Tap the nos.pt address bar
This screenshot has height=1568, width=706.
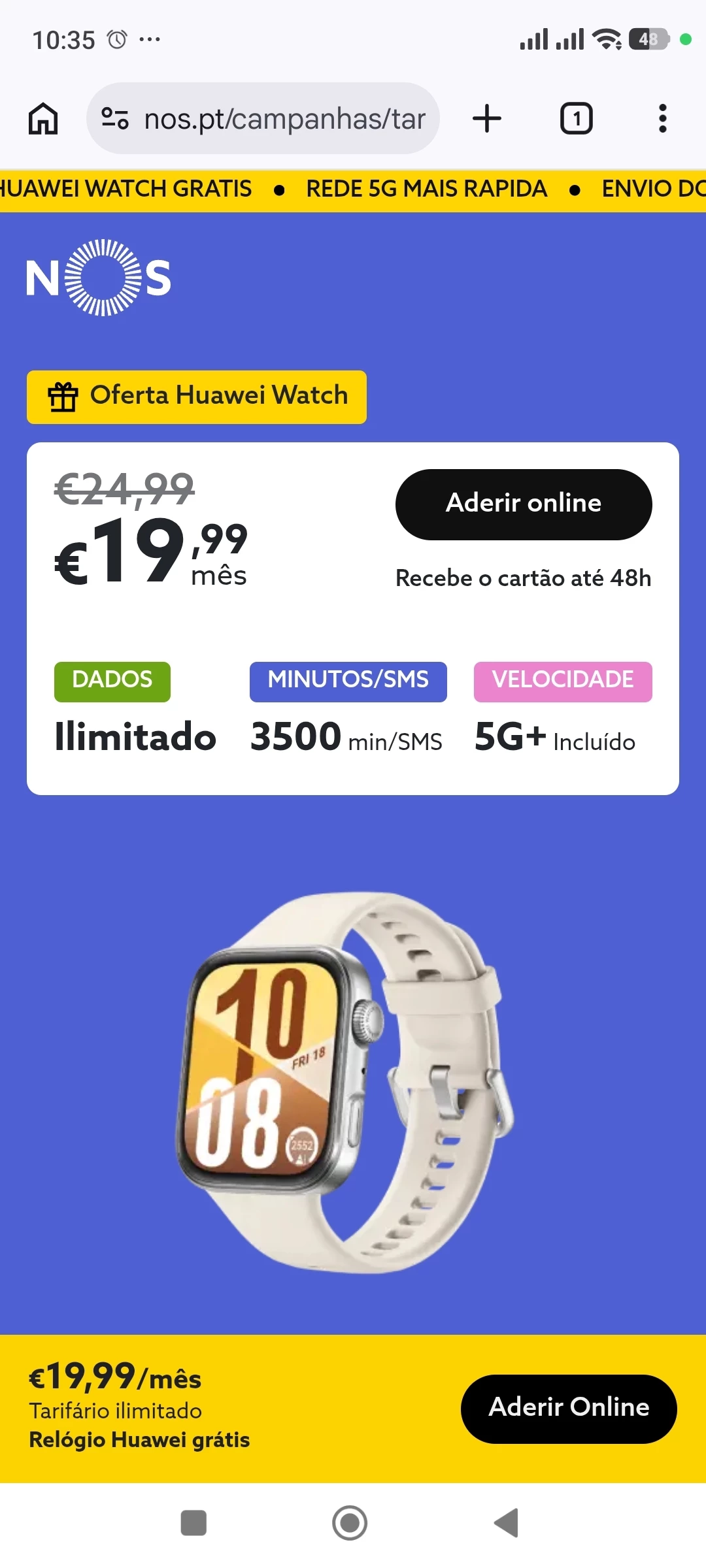click(x=284, y=119)
